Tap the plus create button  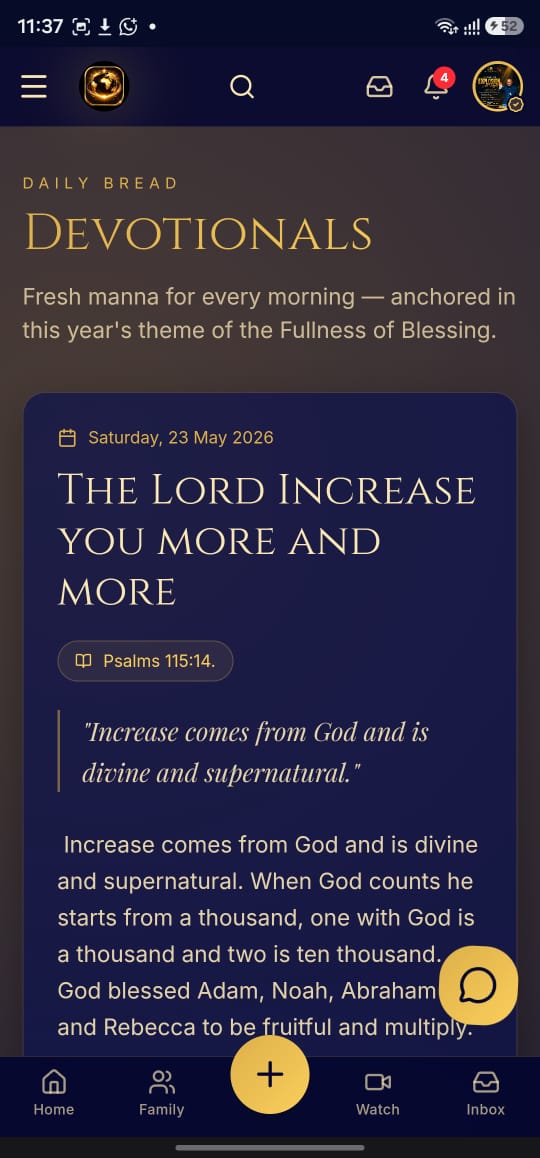(270, 1075)
